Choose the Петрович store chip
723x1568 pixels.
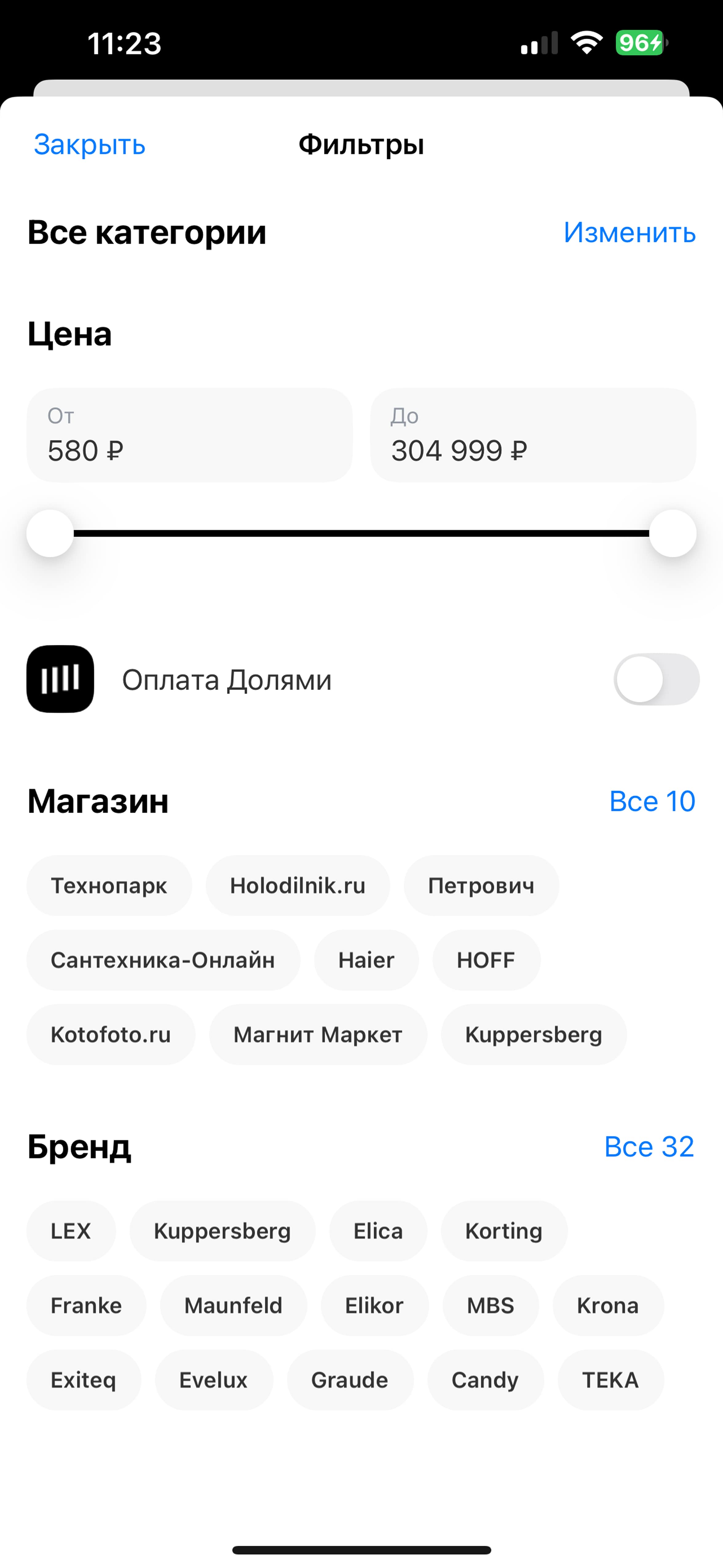click(x=481, y=885)
